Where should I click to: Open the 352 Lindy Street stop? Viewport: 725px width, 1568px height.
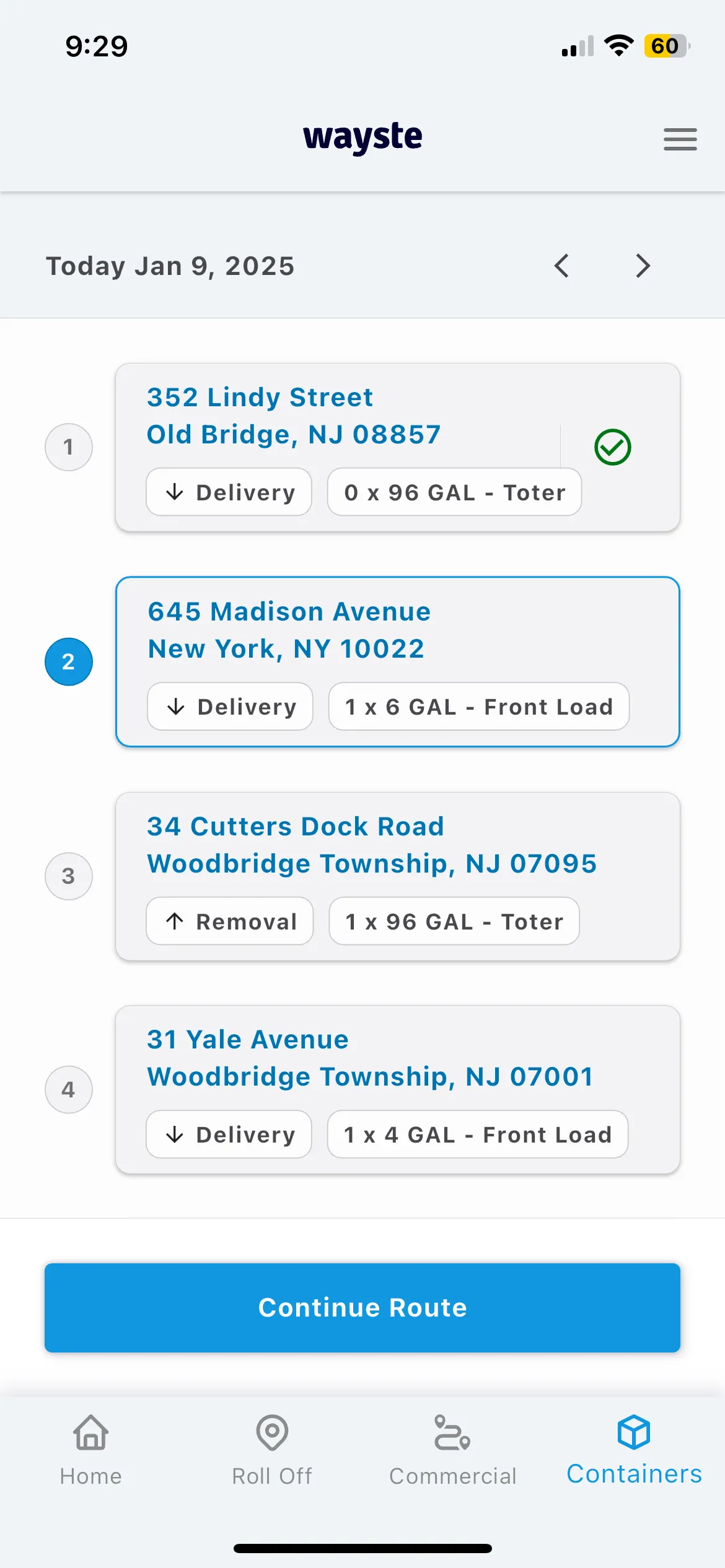347,416
